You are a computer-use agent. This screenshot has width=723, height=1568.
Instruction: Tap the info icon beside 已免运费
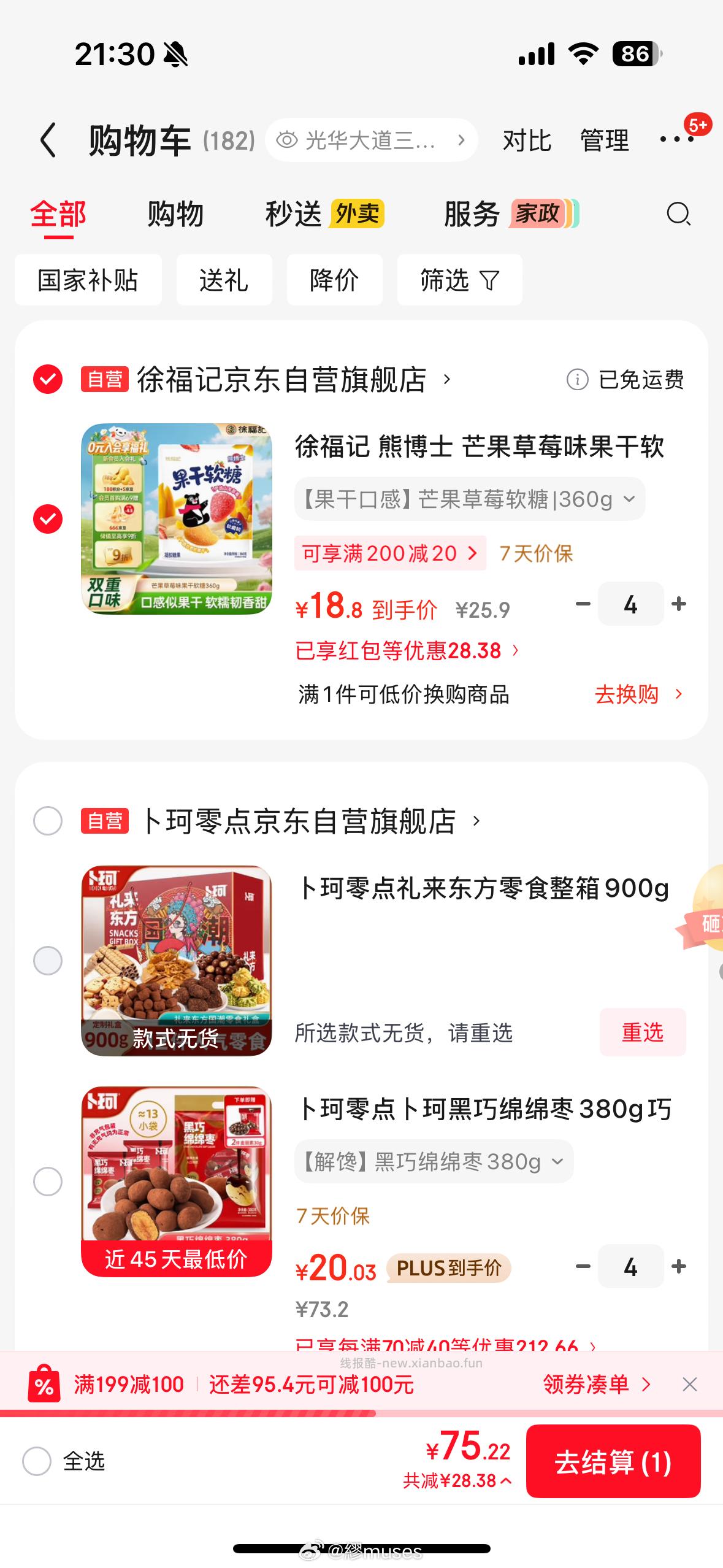[x=577, y=380]
